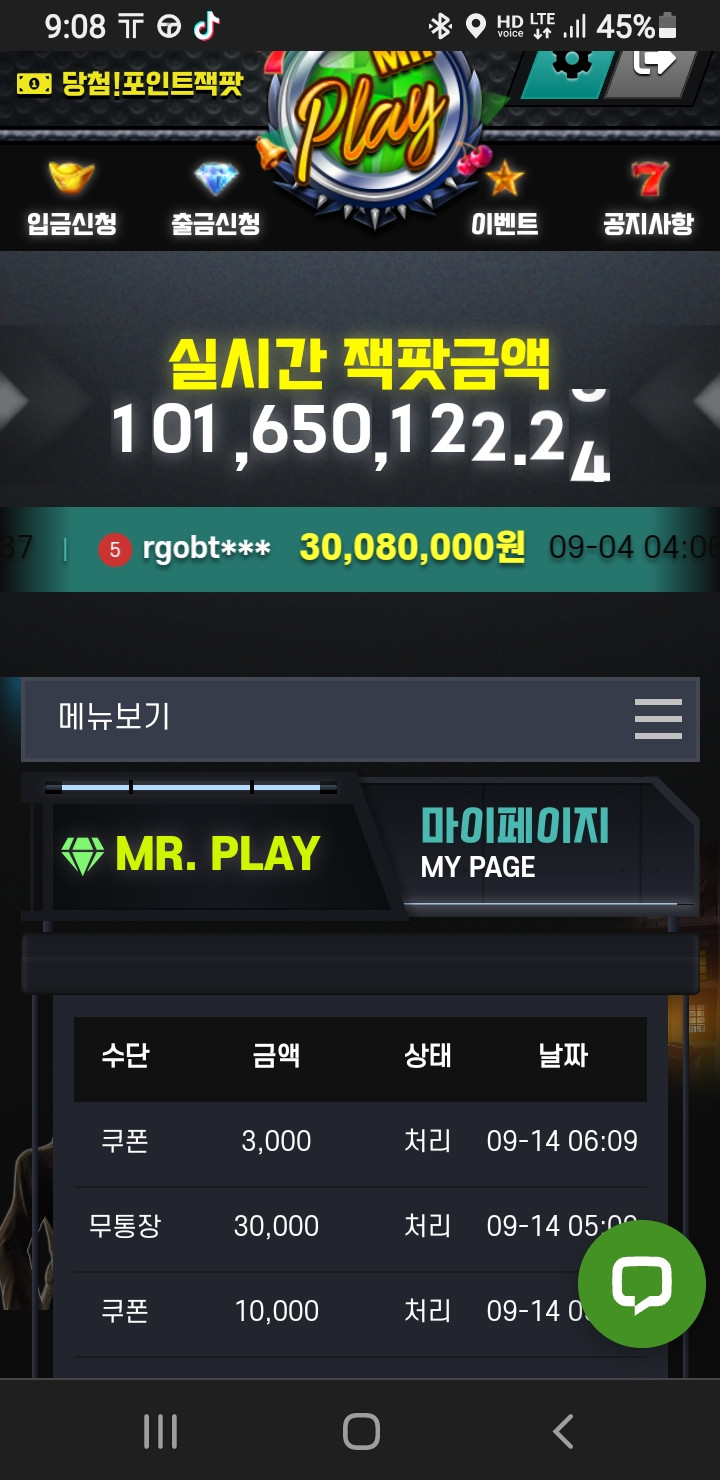
Task: Open the settings gear icon
Action: pyautogui.click(x=570, y=66)
